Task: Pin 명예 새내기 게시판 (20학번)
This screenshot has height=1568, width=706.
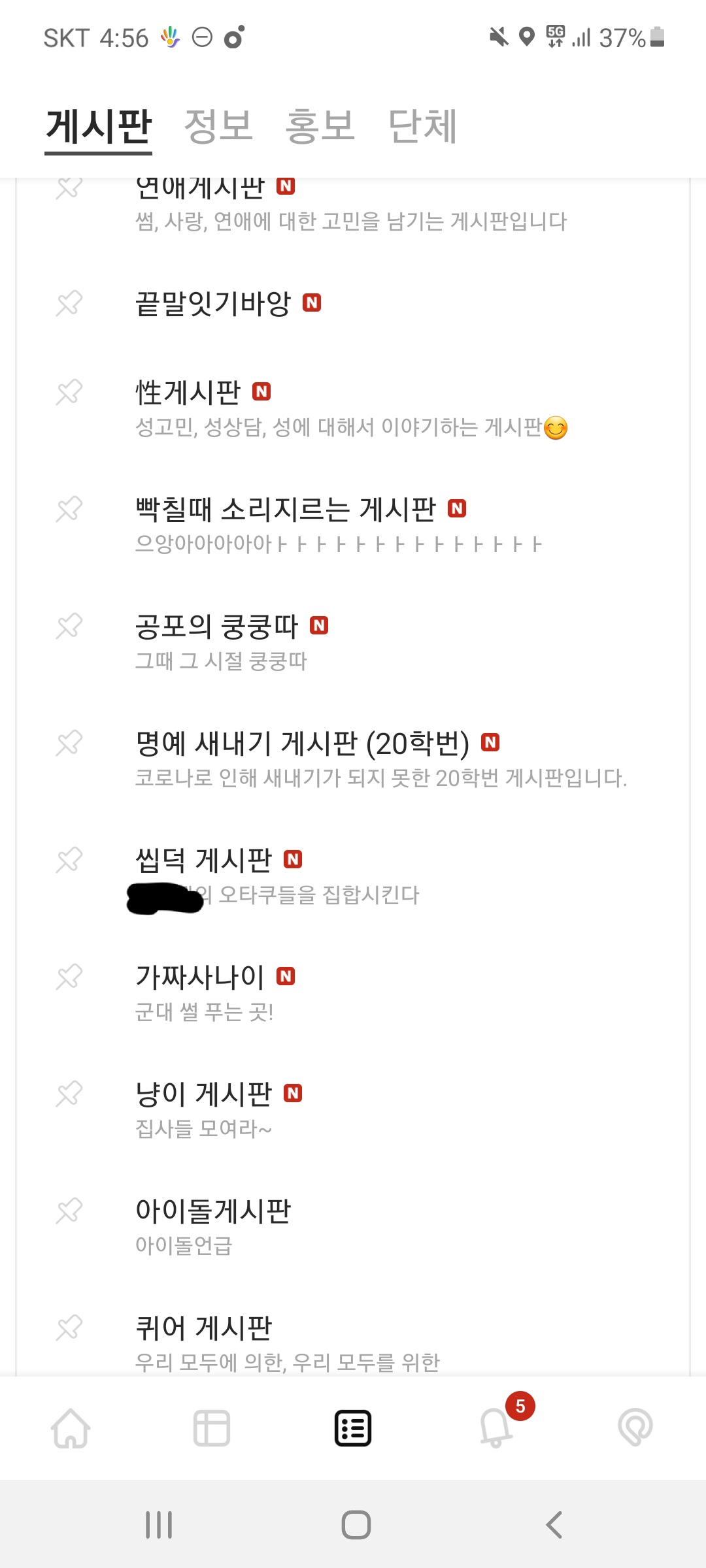Action: click(69, 743)
